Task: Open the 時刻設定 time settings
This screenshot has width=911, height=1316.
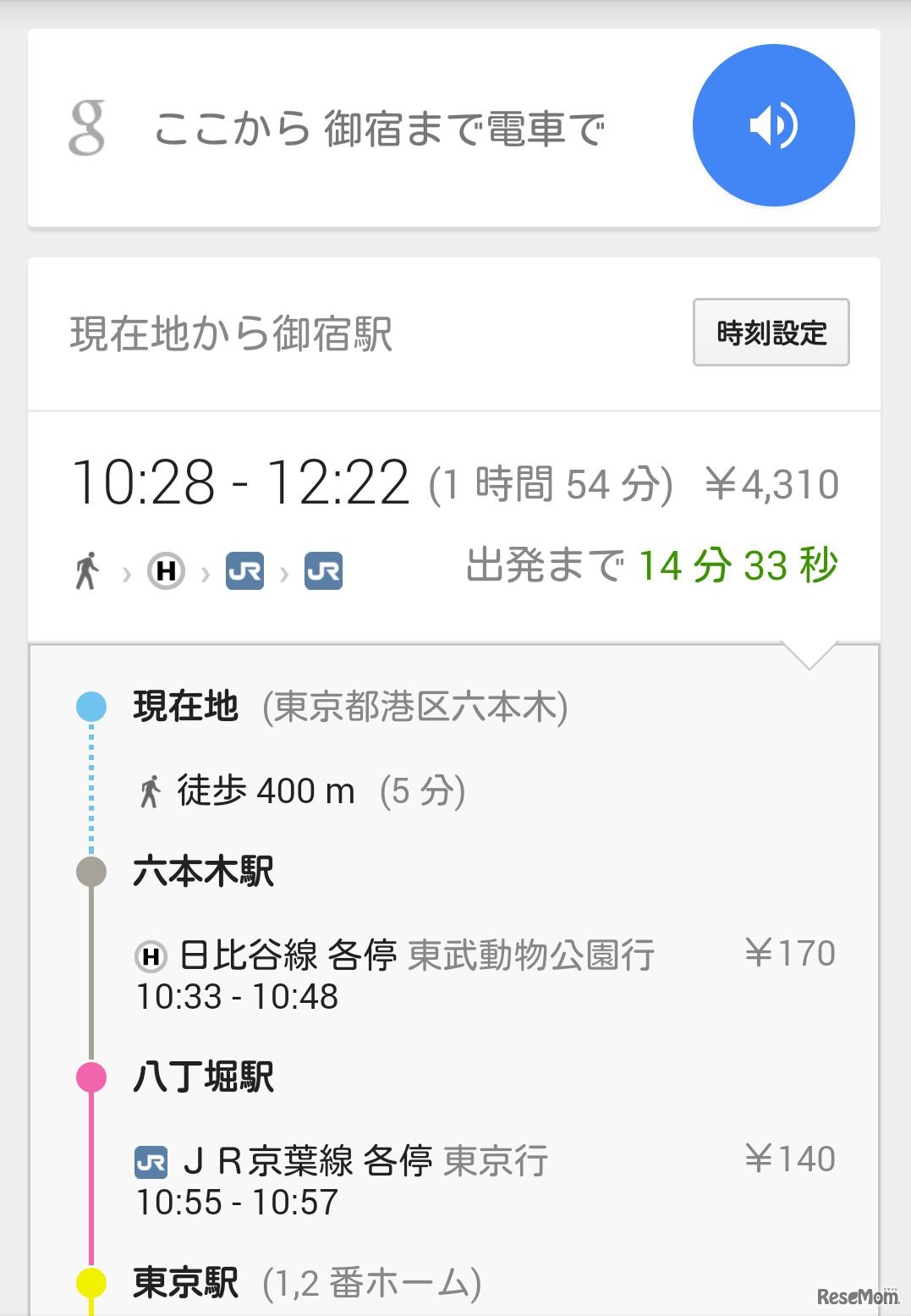Action: click(771, 333)
